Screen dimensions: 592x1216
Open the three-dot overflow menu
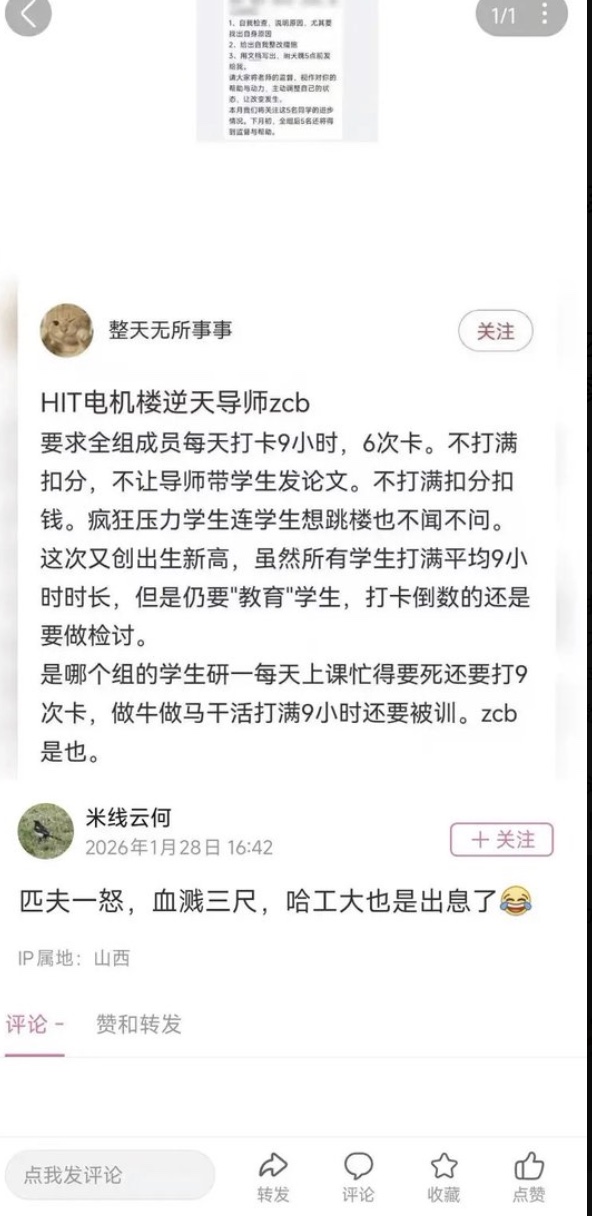coord(544,14)
